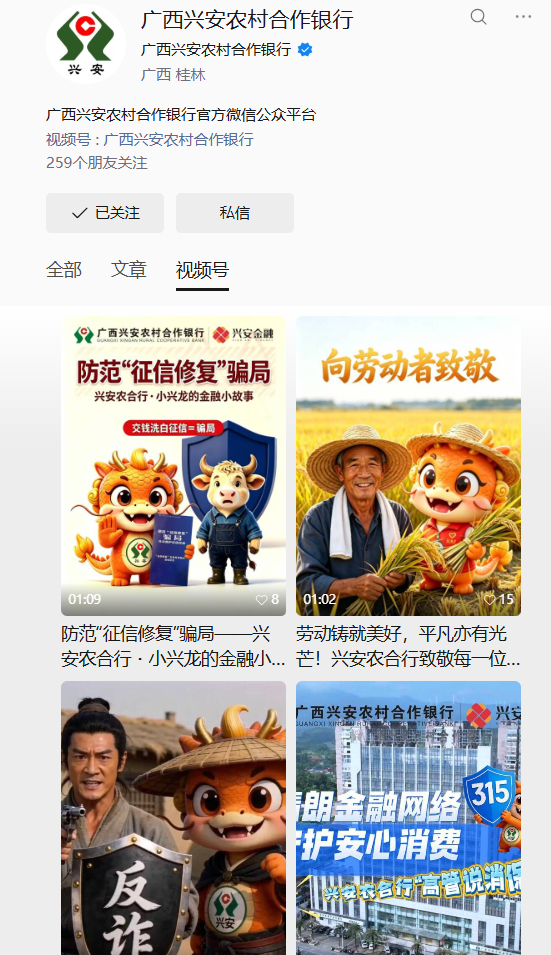Tap the 已关注 following button
The image size is (551, 955).
pyautogui.click(x=105, y=213)
